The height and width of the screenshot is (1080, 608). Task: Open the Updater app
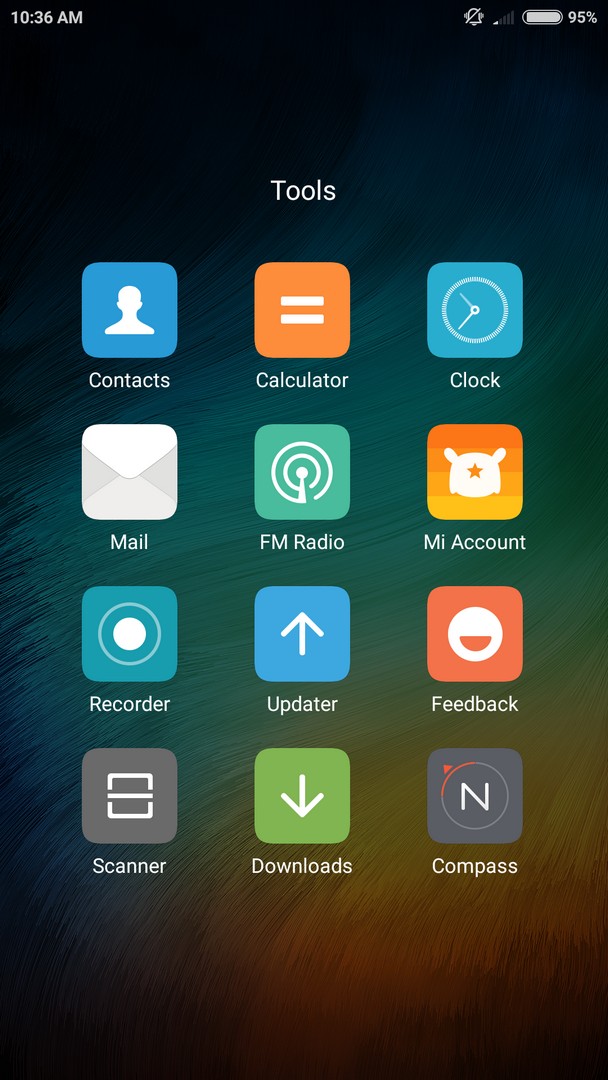(x=302, y=634)
